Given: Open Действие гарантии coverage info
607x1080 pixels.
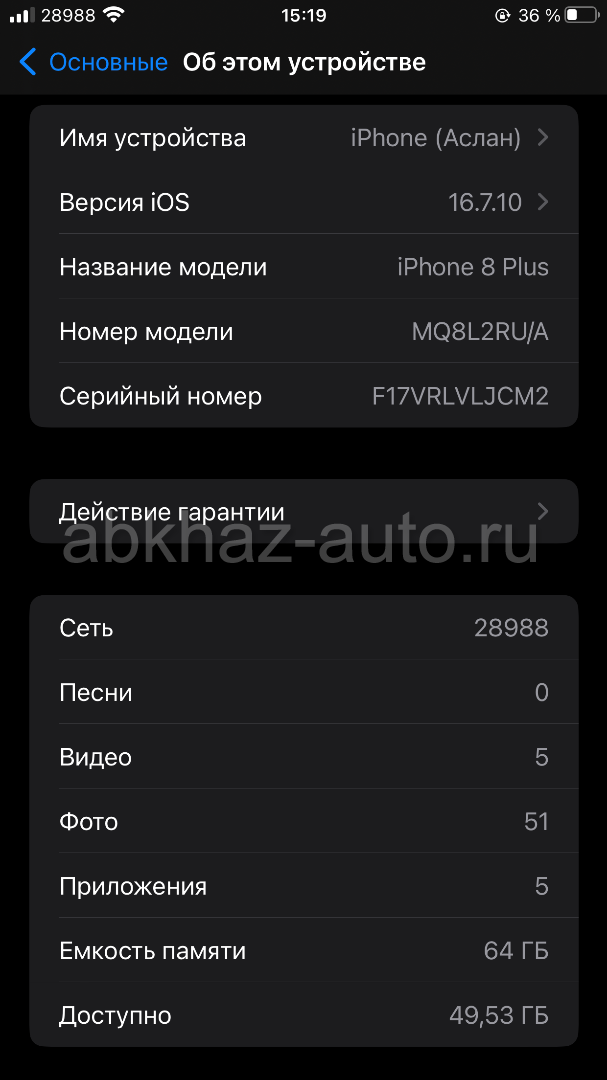Looking at the screenshot, I should [x=304, y=511].
